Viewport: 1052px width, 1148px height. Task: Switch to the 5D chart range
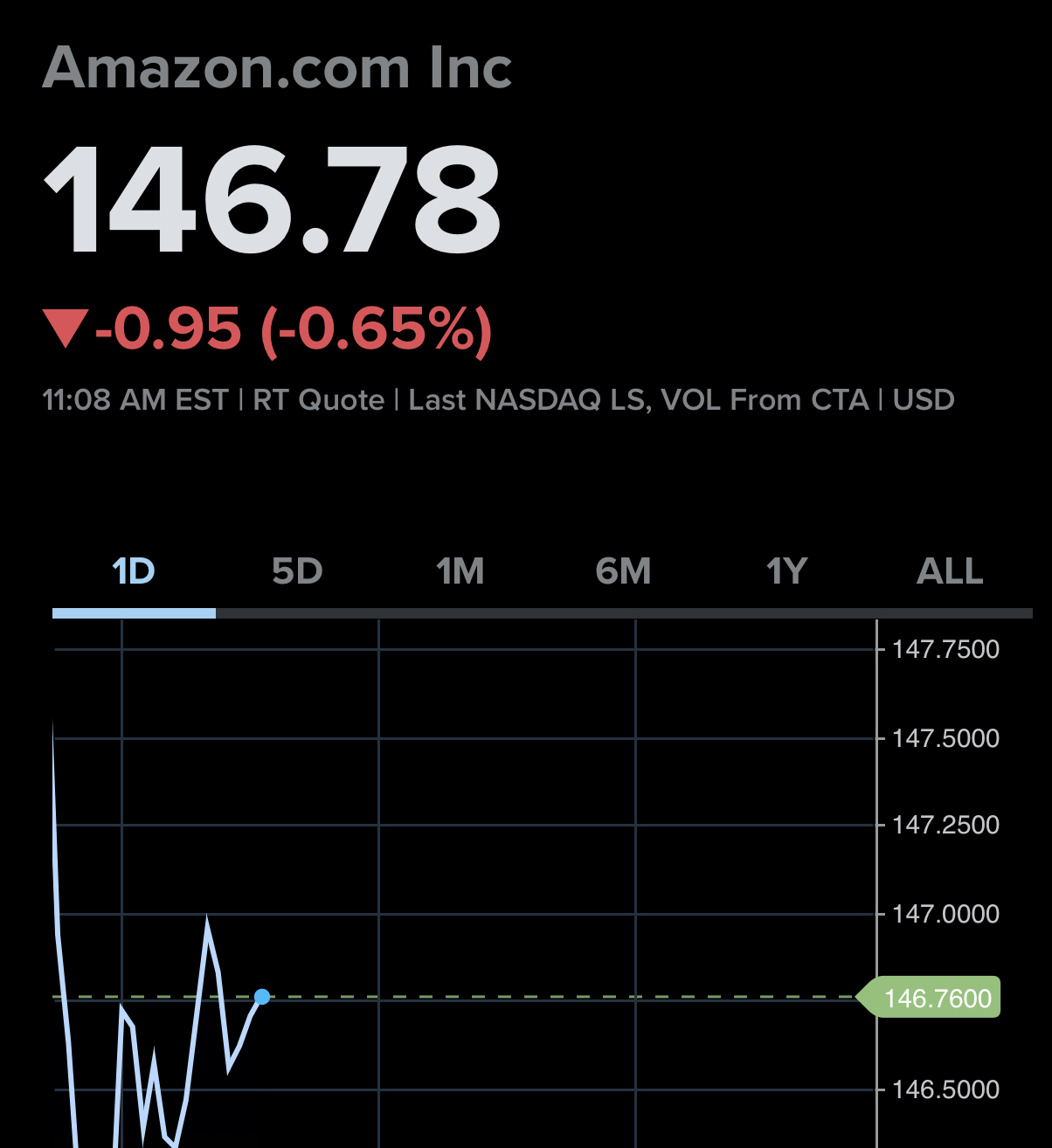pos(297,571)
